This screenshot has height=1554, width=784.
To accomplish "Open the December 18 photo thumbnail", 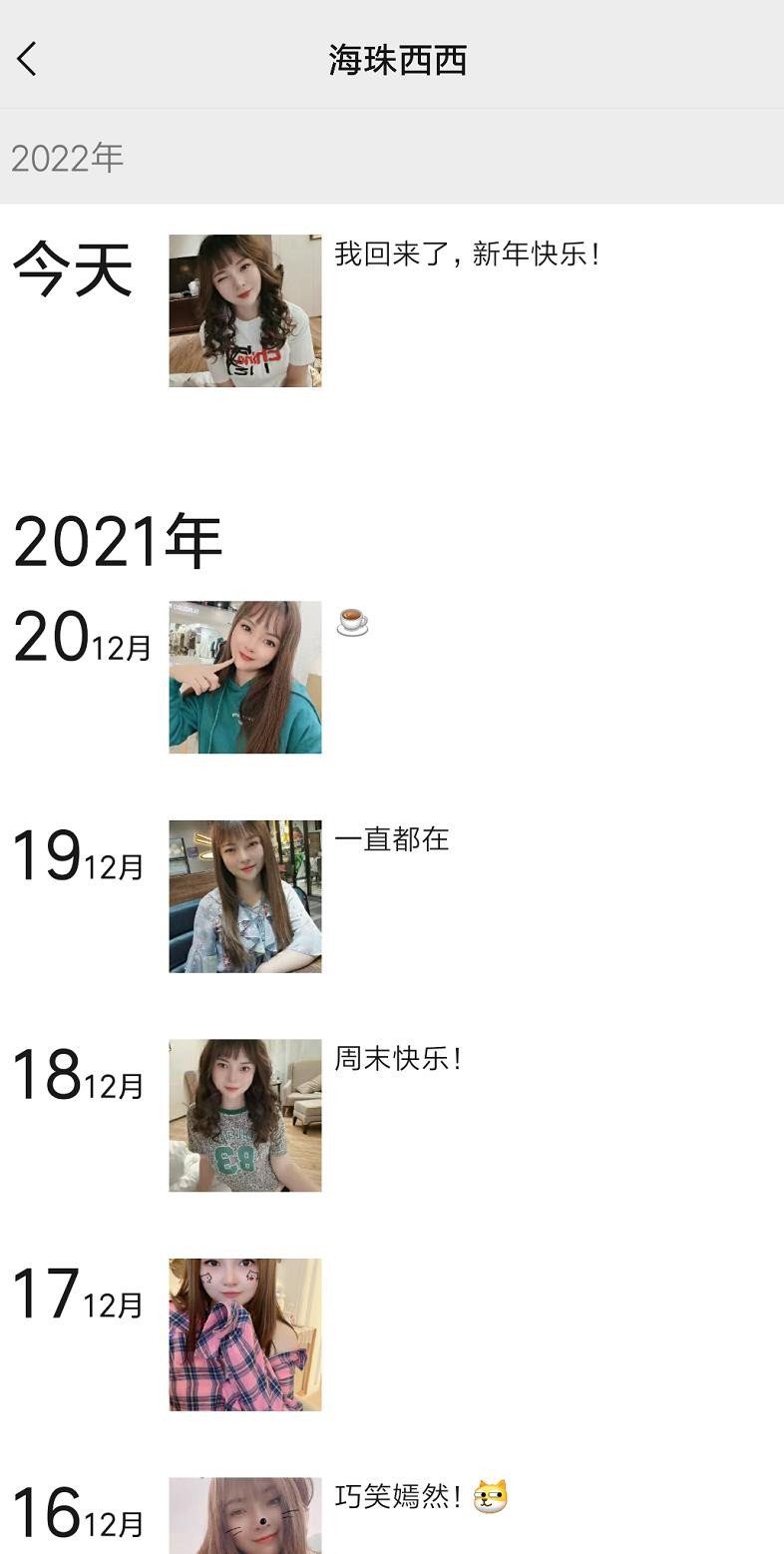I will pos(244,1115).
